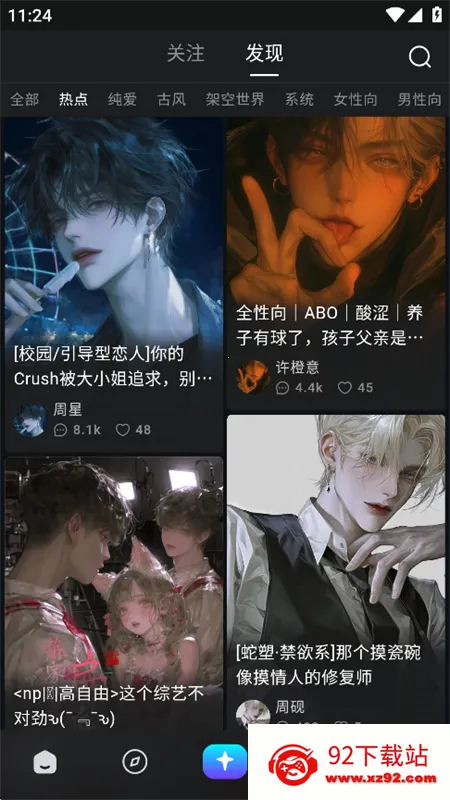
Task: Select the 热点 category
Action: (73, 99)
